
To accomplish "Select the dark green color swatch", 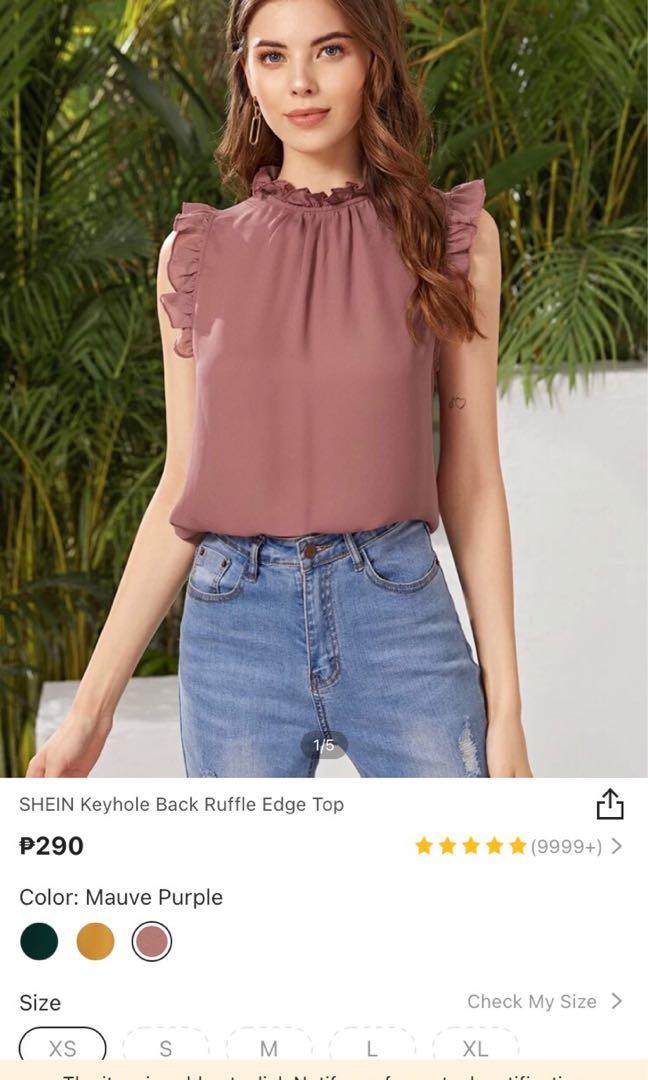I will [x=39, y=941].
